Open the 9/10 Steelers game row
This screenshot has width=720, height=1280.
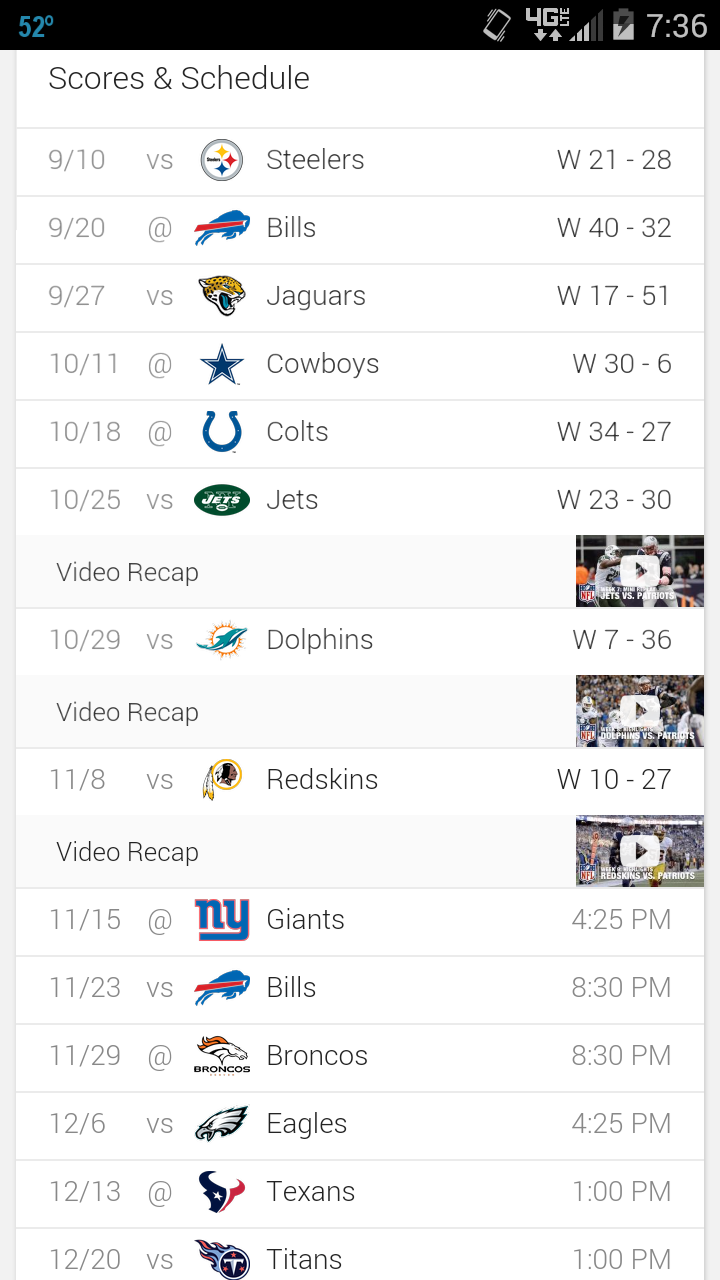click(x=360, y=161)
